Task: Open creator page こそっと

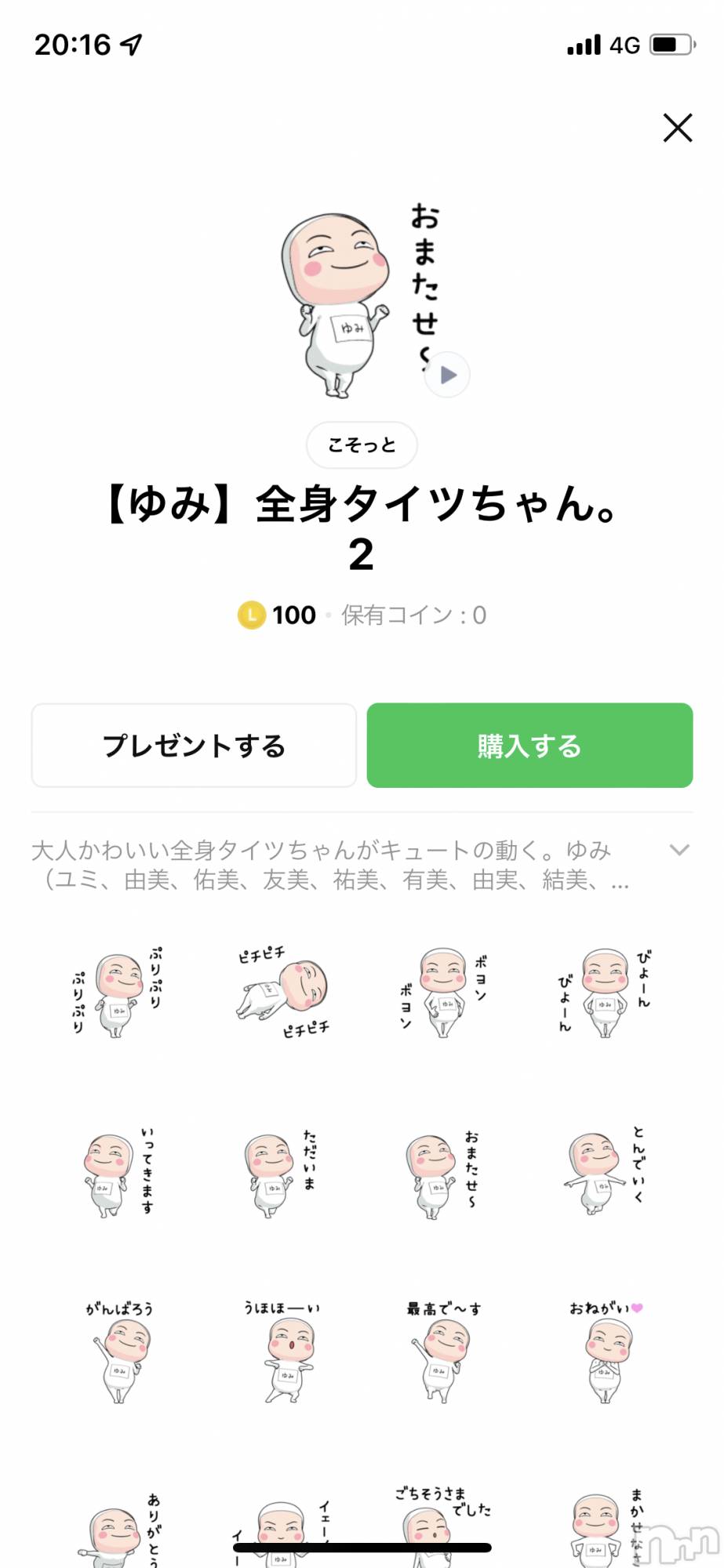Action: pos(362,445)
